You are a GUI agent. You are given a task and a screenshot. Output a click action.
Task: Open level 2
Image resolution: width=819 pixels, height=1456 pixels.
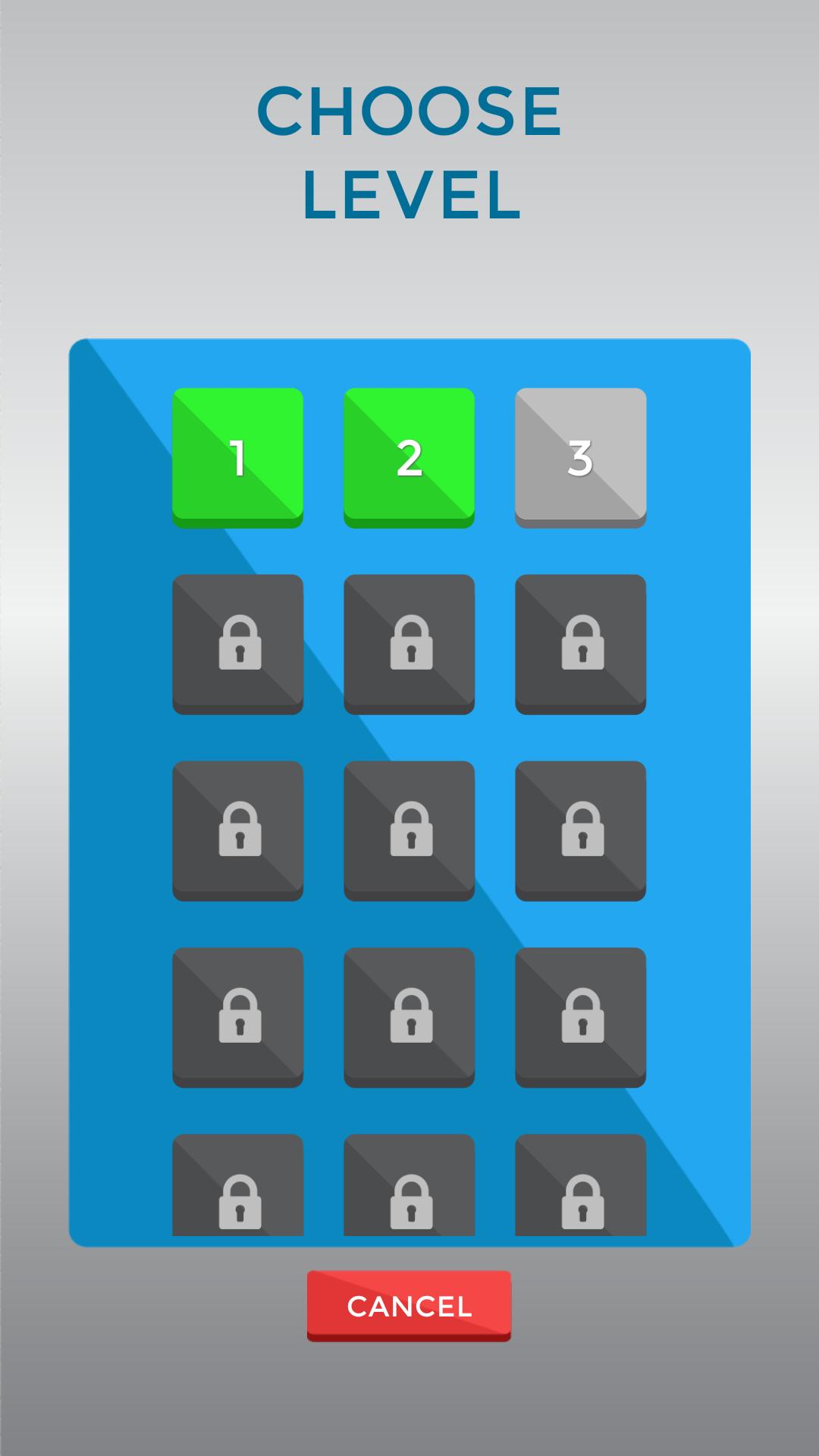(409, 457)
